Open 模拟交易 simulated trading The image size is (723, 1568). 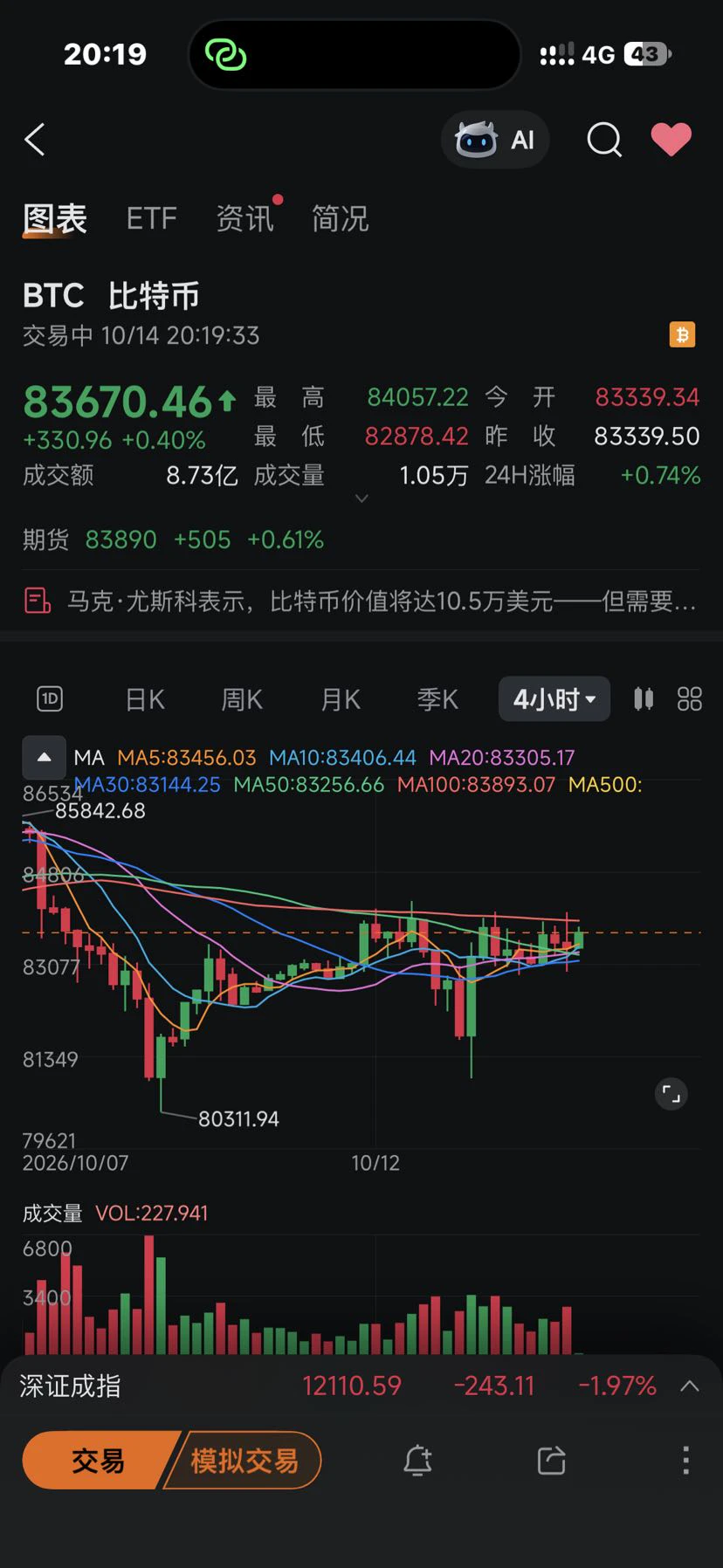click(x=244, y=1460)
